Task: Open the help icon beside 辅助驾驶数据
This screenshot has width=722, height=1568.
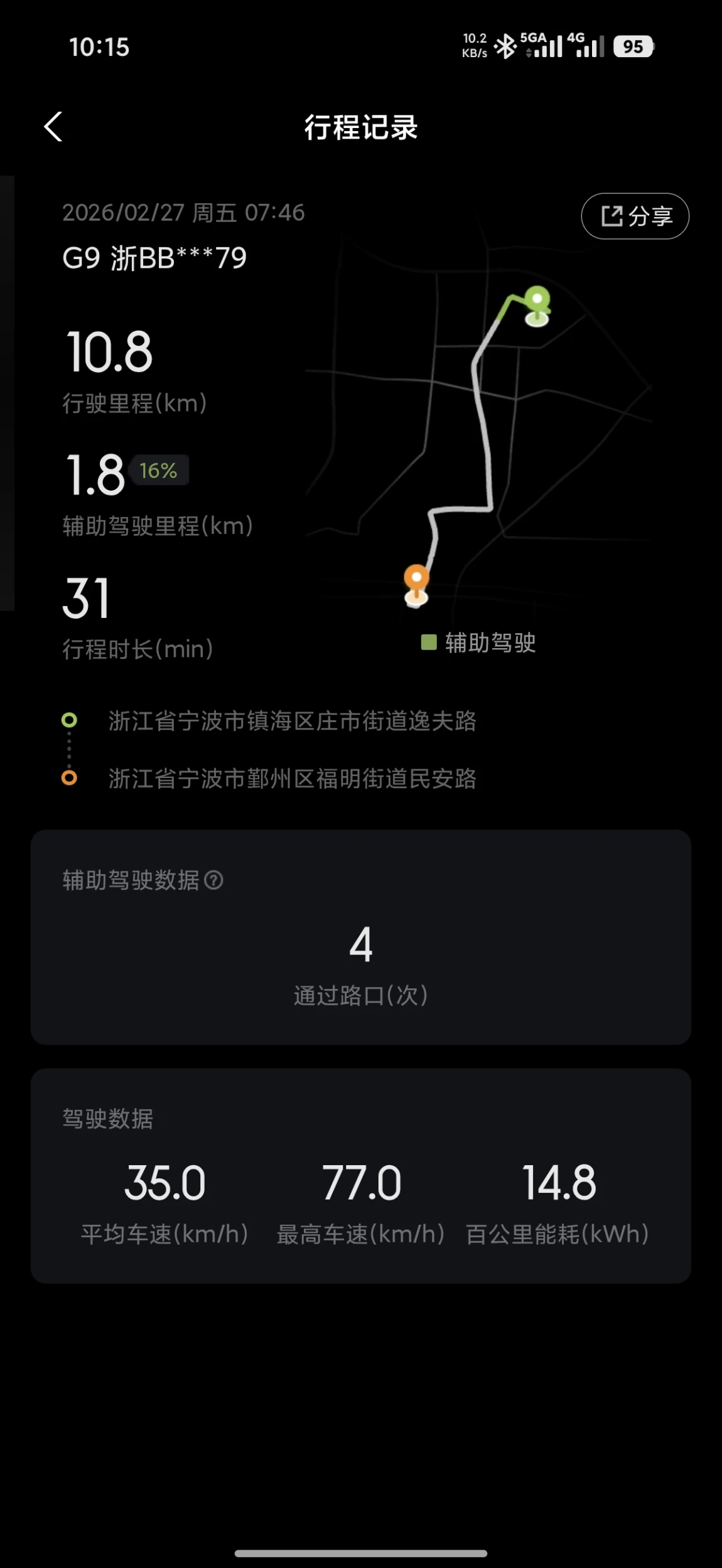Action: (213, 880)
